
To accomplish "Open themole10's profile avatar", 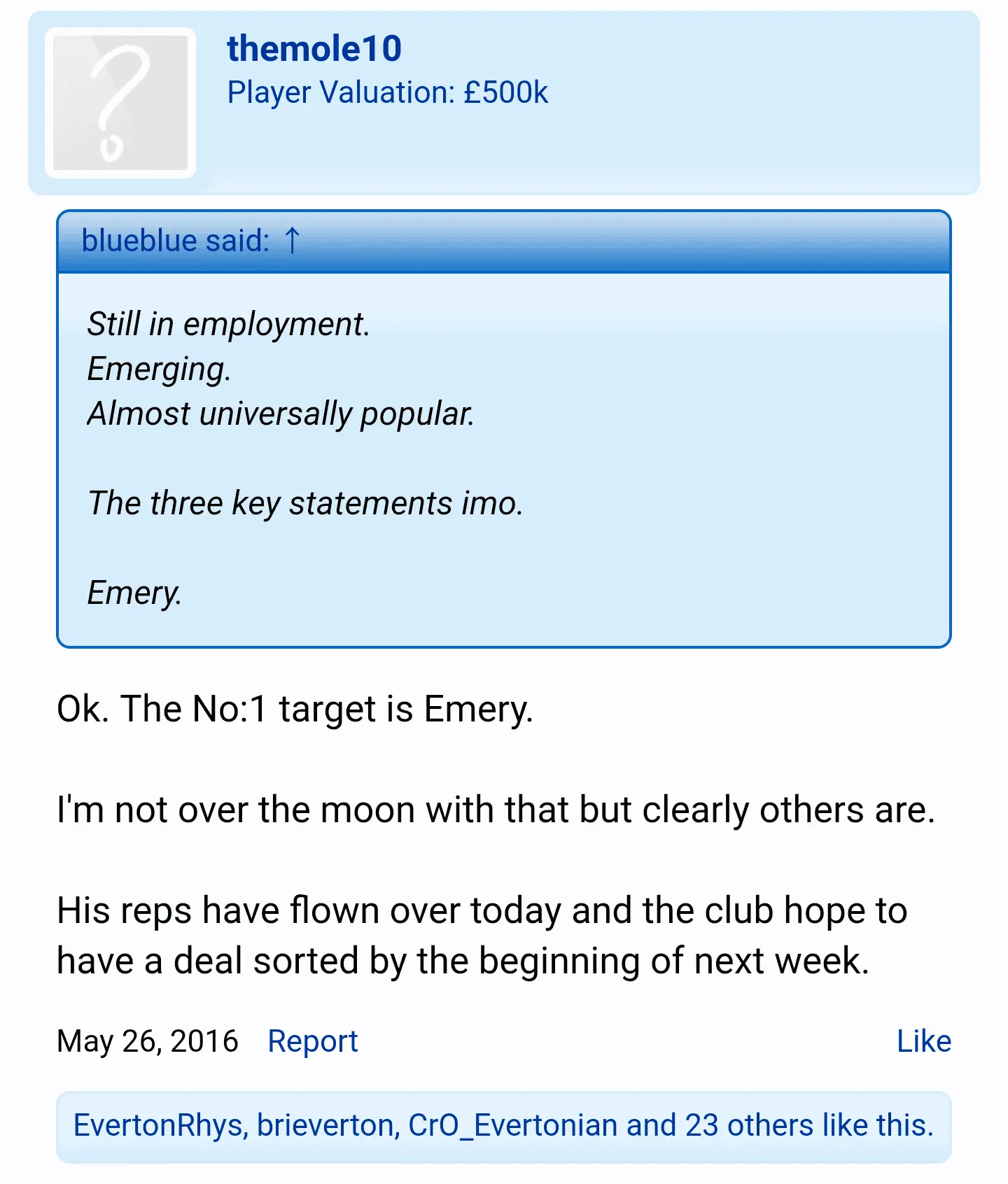I will 120,103.
